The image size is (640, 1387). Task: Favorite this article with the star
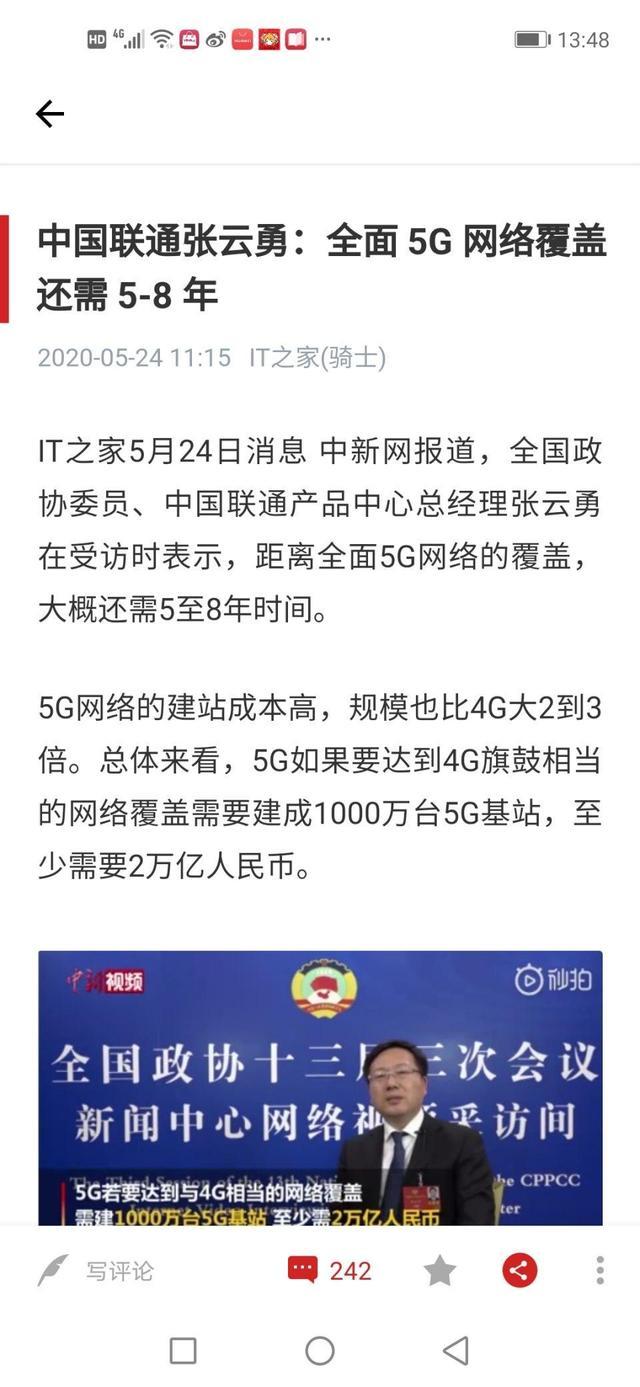pyautogui.click(x=440, y=1271)
